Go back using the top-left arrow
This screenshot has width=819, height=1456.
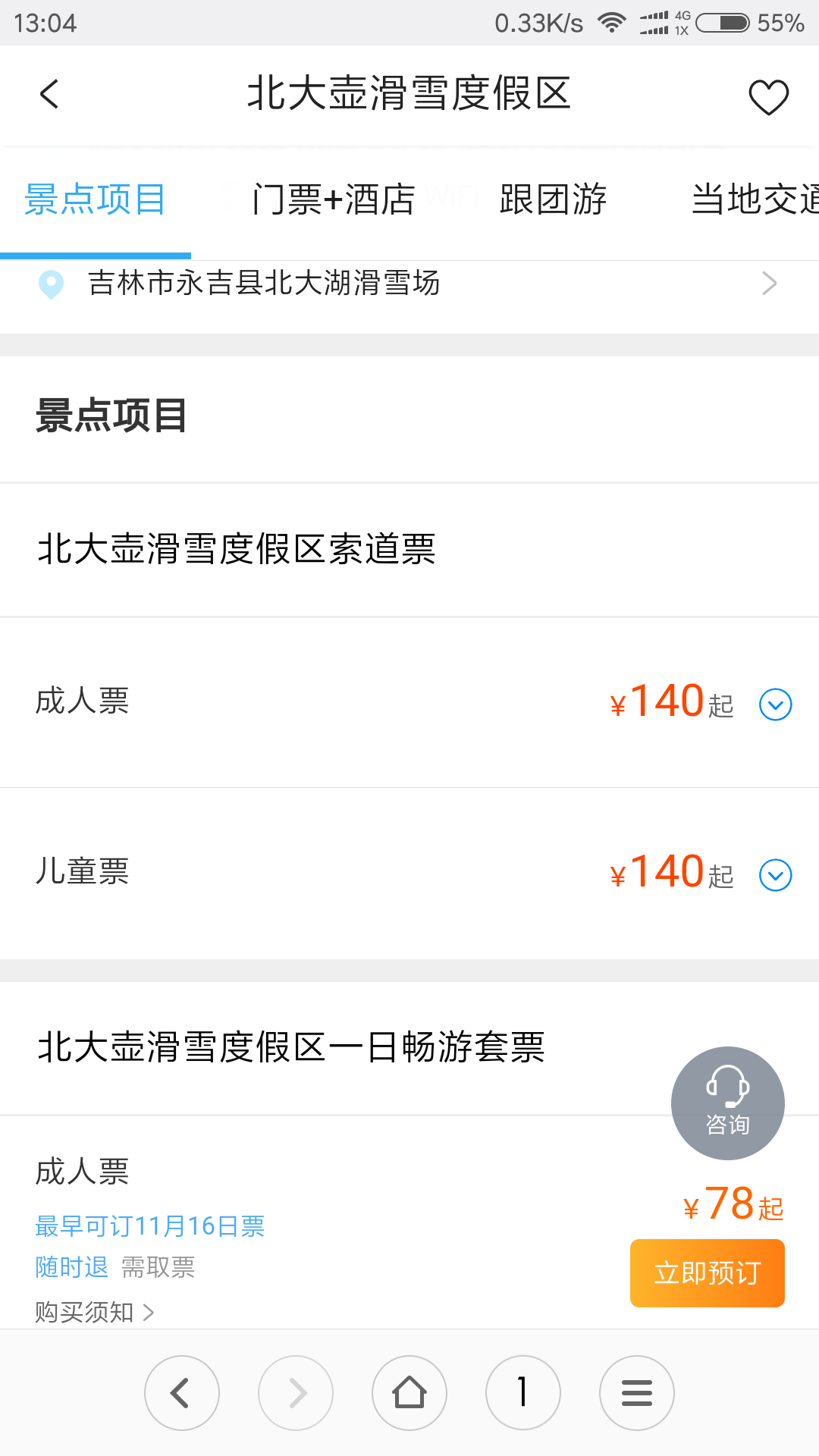(49, 95)
